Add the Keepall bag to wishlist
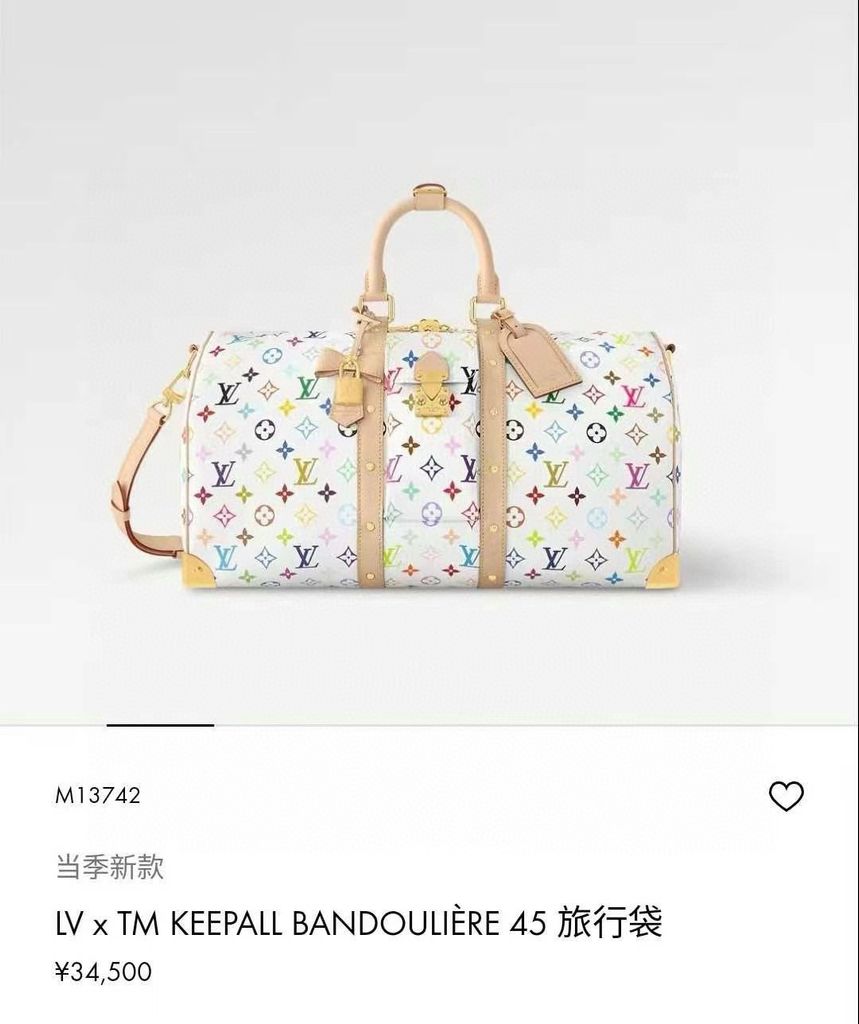Viewport: 859px width, 1024px height. click(786, 796)
